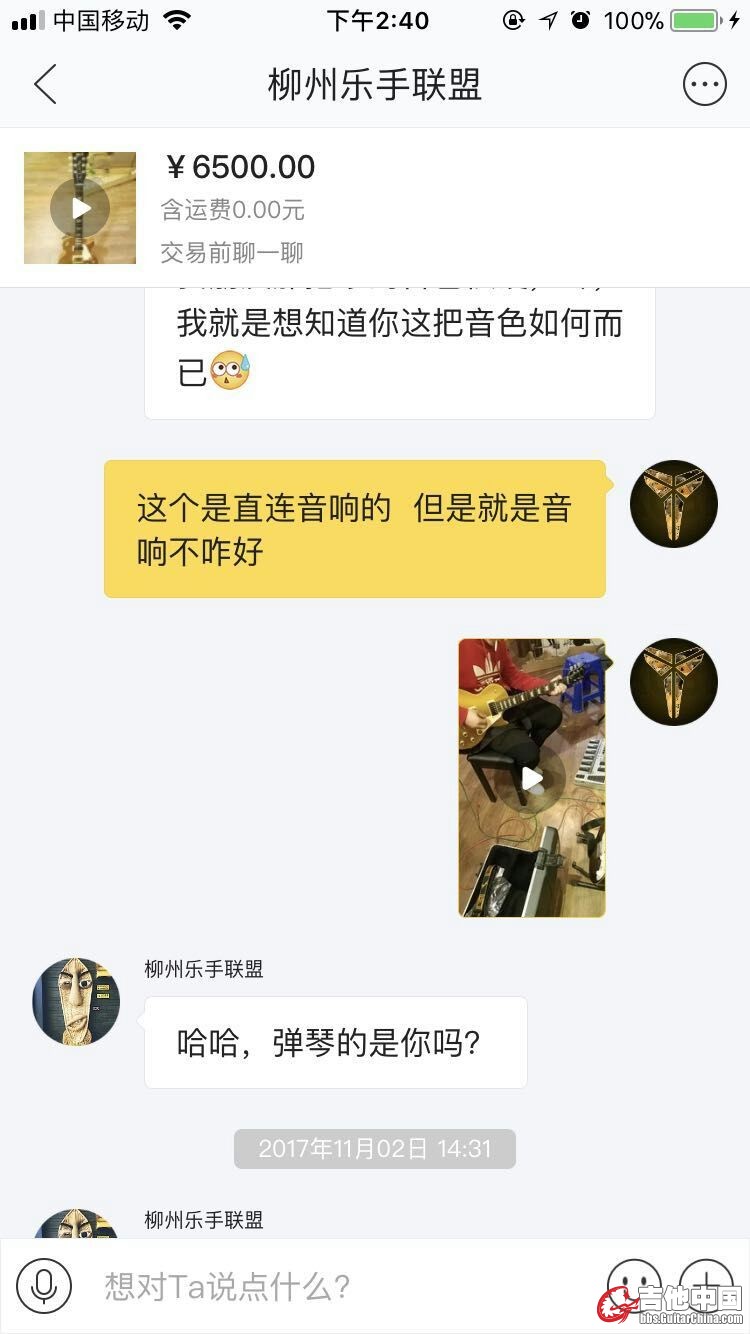Play the sent guitar video message
Screen dimensions: 750x1334
532,778
